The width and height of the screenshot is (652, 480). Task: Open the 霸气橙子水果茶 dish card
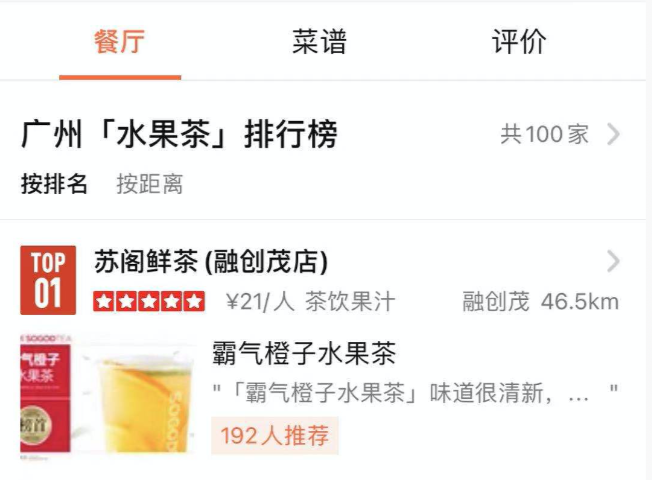tap(304, 353)
